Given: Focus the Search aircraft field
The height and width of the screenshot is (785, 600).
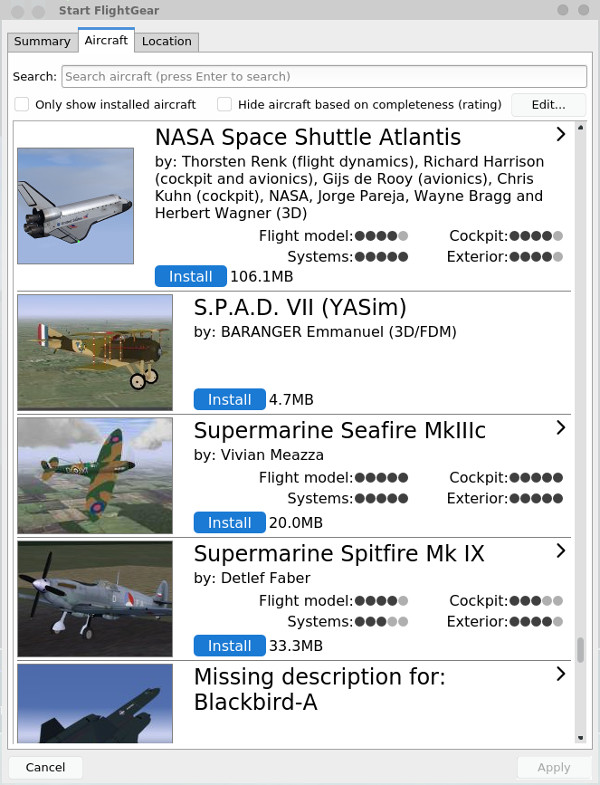Looking at the screenshot, I should click(x=324, y=76).
